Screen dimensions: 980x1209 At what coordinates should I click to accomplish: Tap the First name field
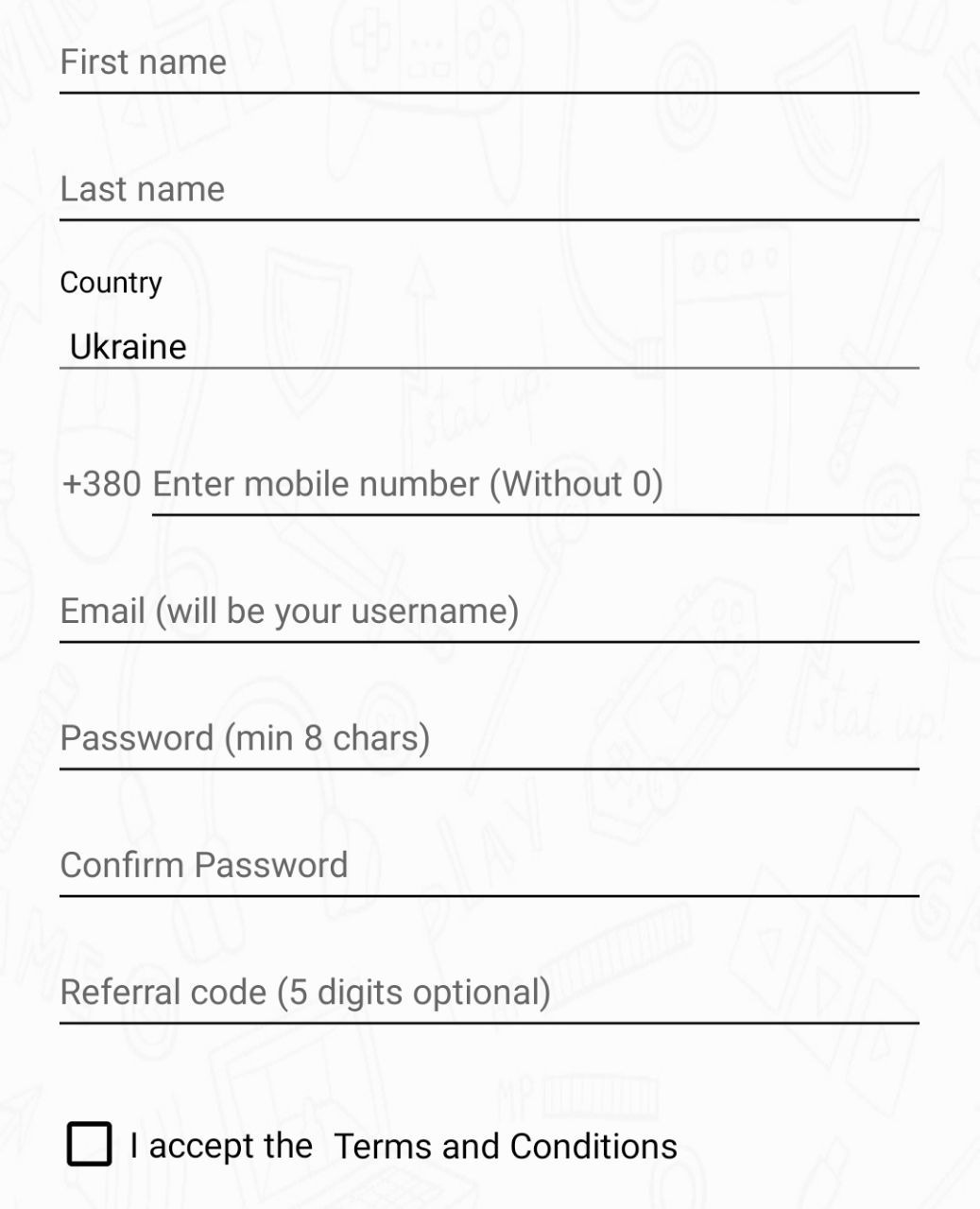[489, 63]
